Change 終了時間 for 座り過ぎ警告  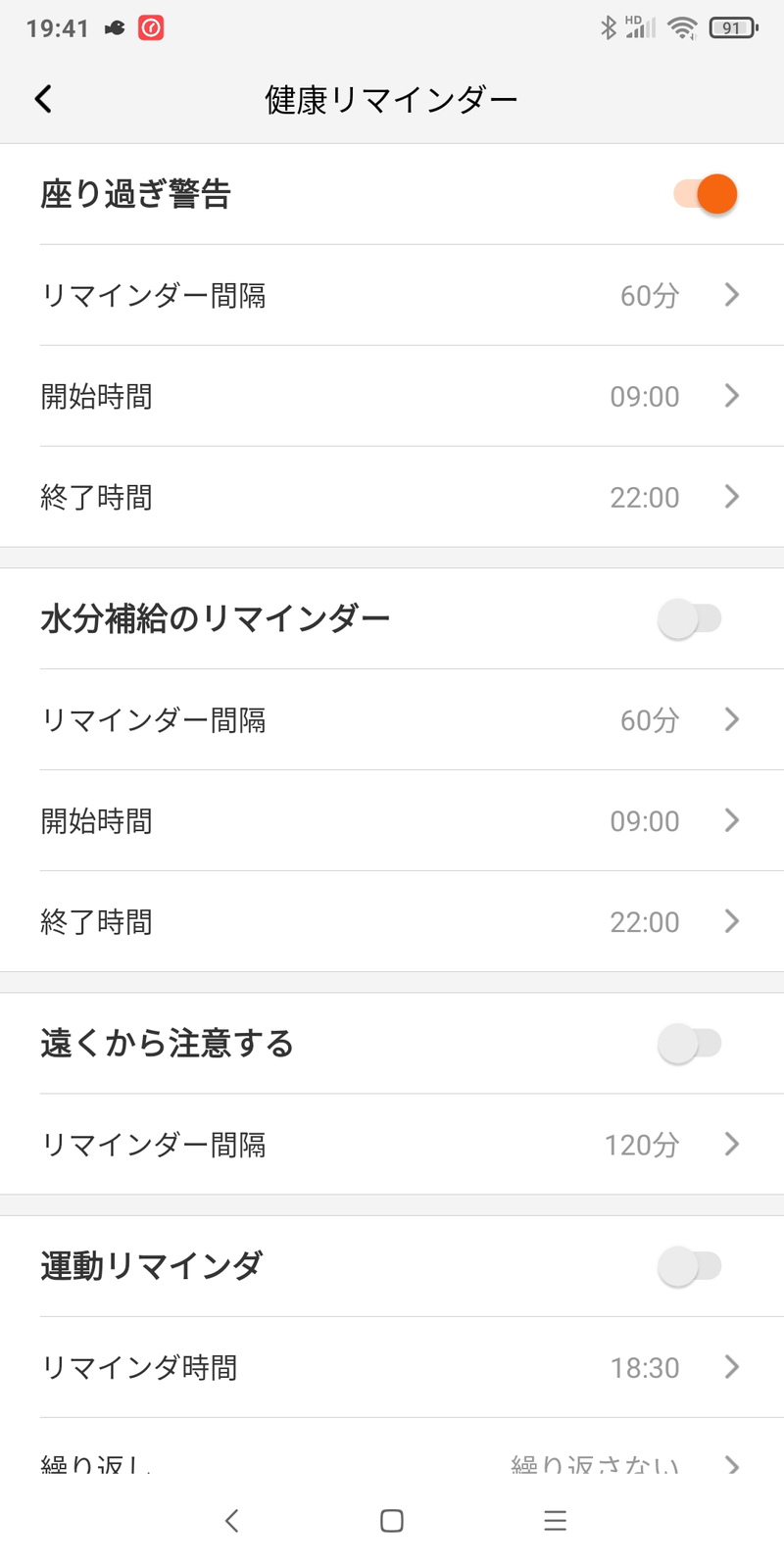pyautogui.click(x=392, y=497)
